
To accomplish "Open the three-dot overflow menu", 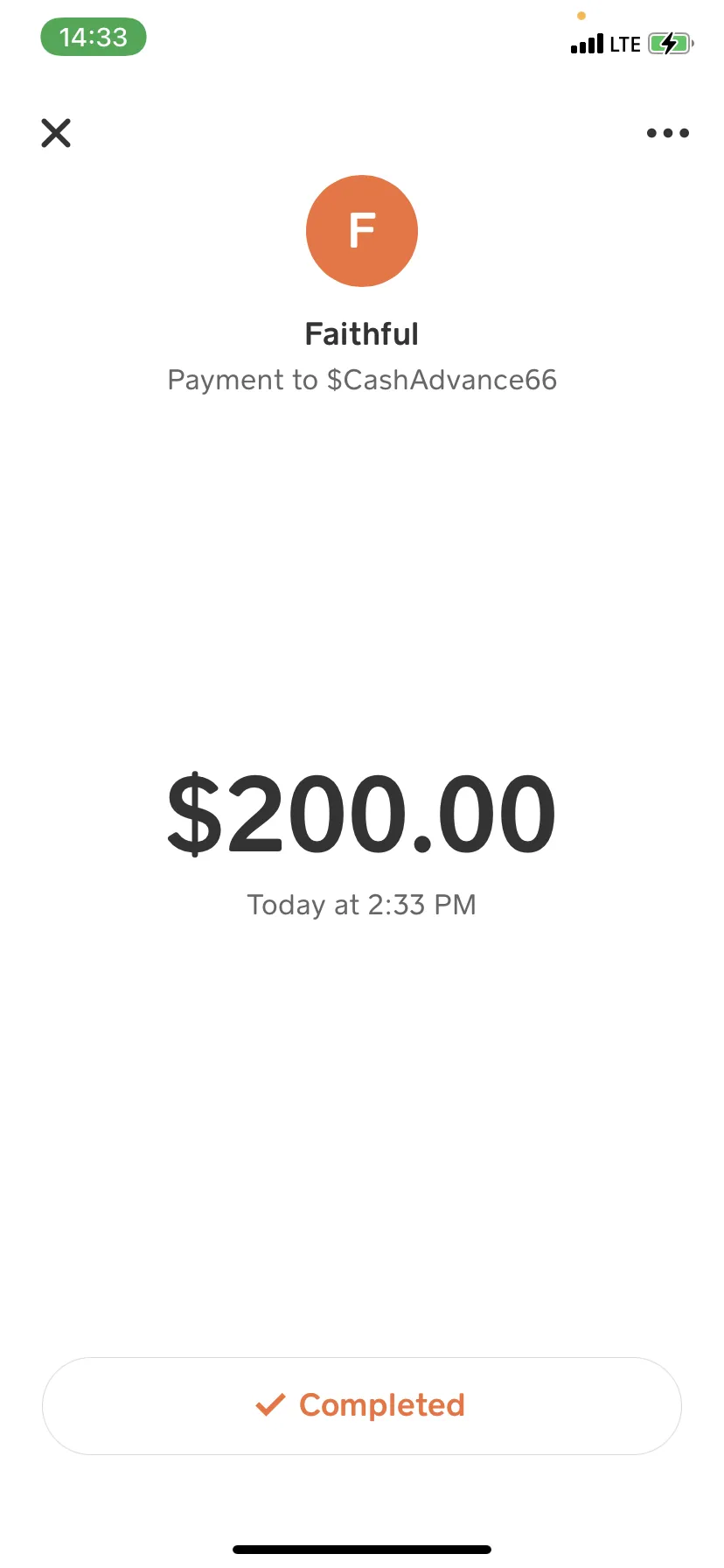I will click(668, 133).
